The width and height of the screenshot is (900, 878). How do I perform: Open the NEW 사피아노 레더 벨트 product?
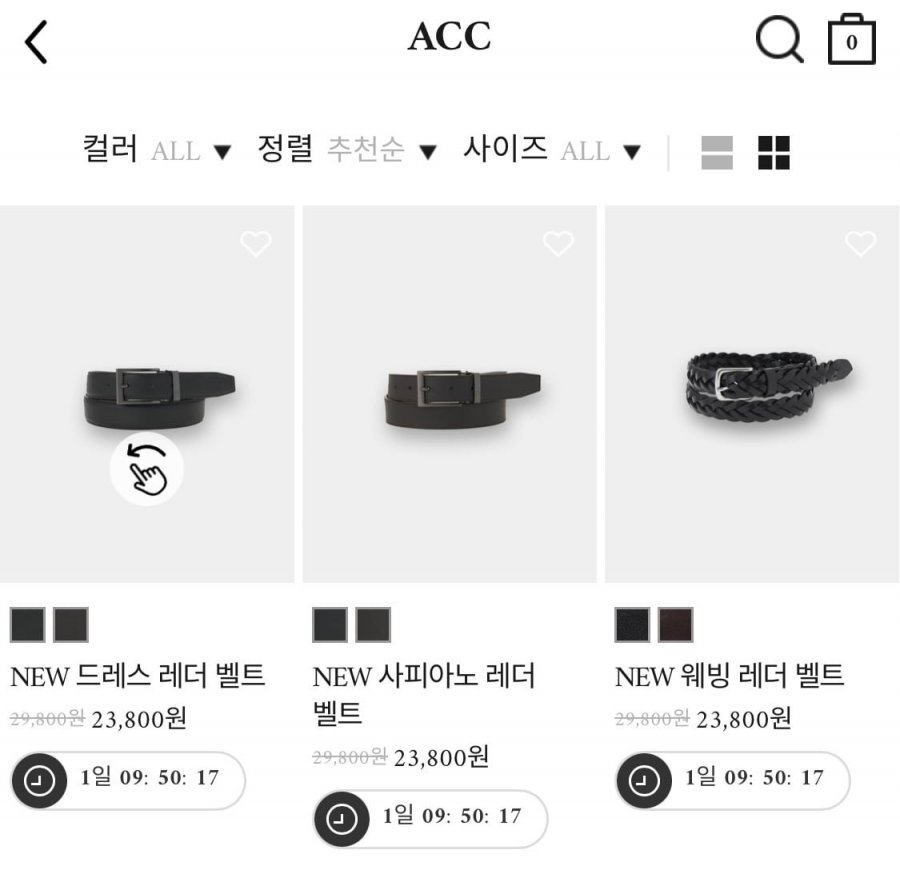pyautogui.click(x=449, y=394)
